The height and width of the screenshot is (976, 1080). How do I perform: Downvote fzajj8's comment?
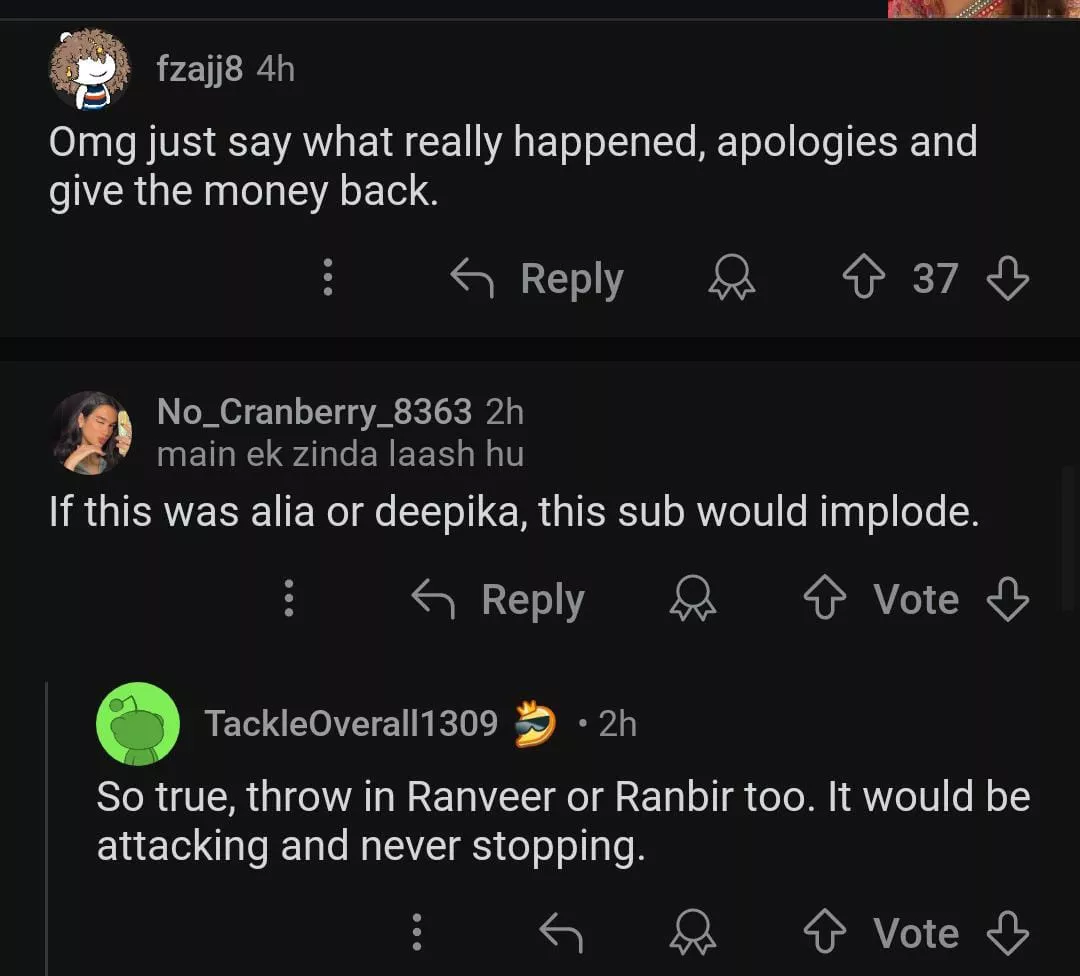1007,278
